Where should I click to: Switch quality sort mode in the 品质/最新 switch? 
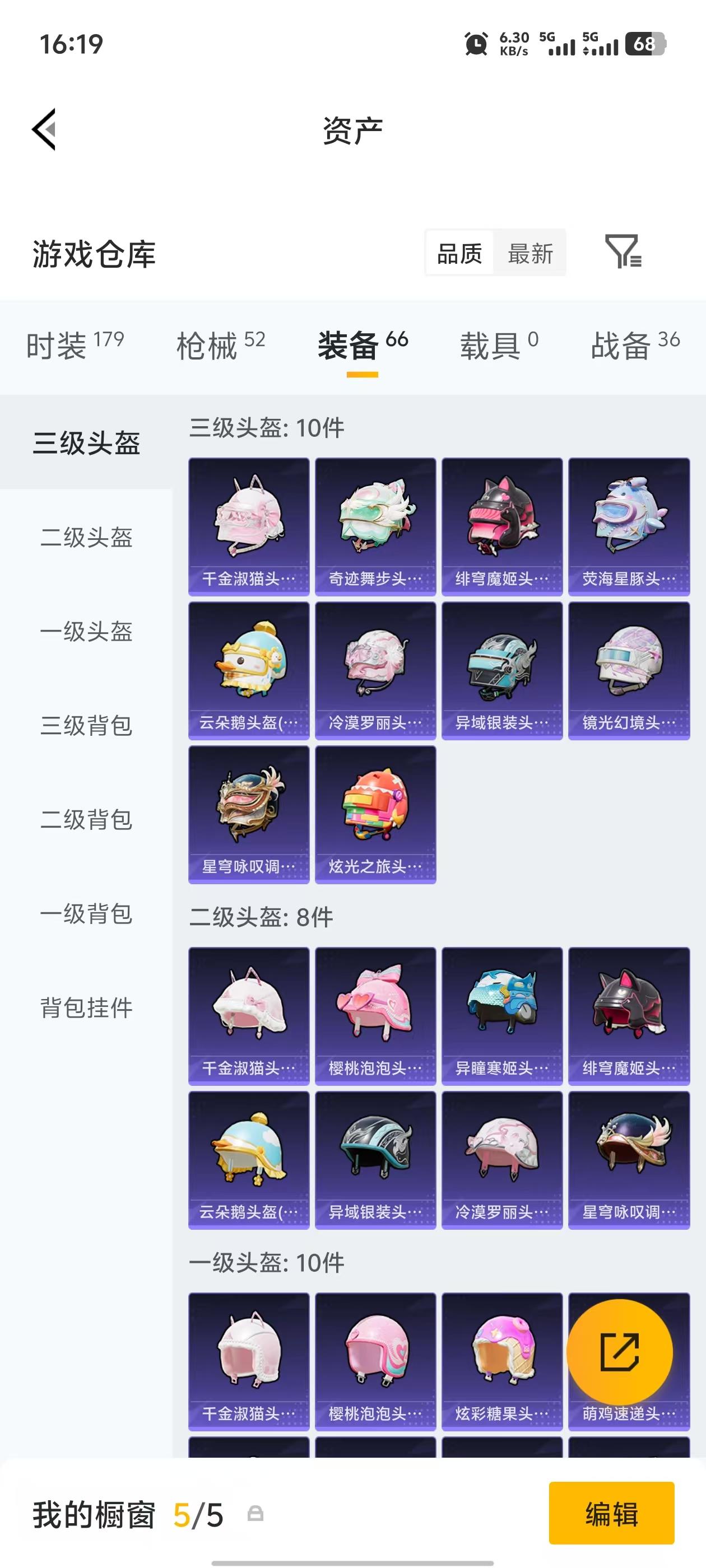click(460, 253)
